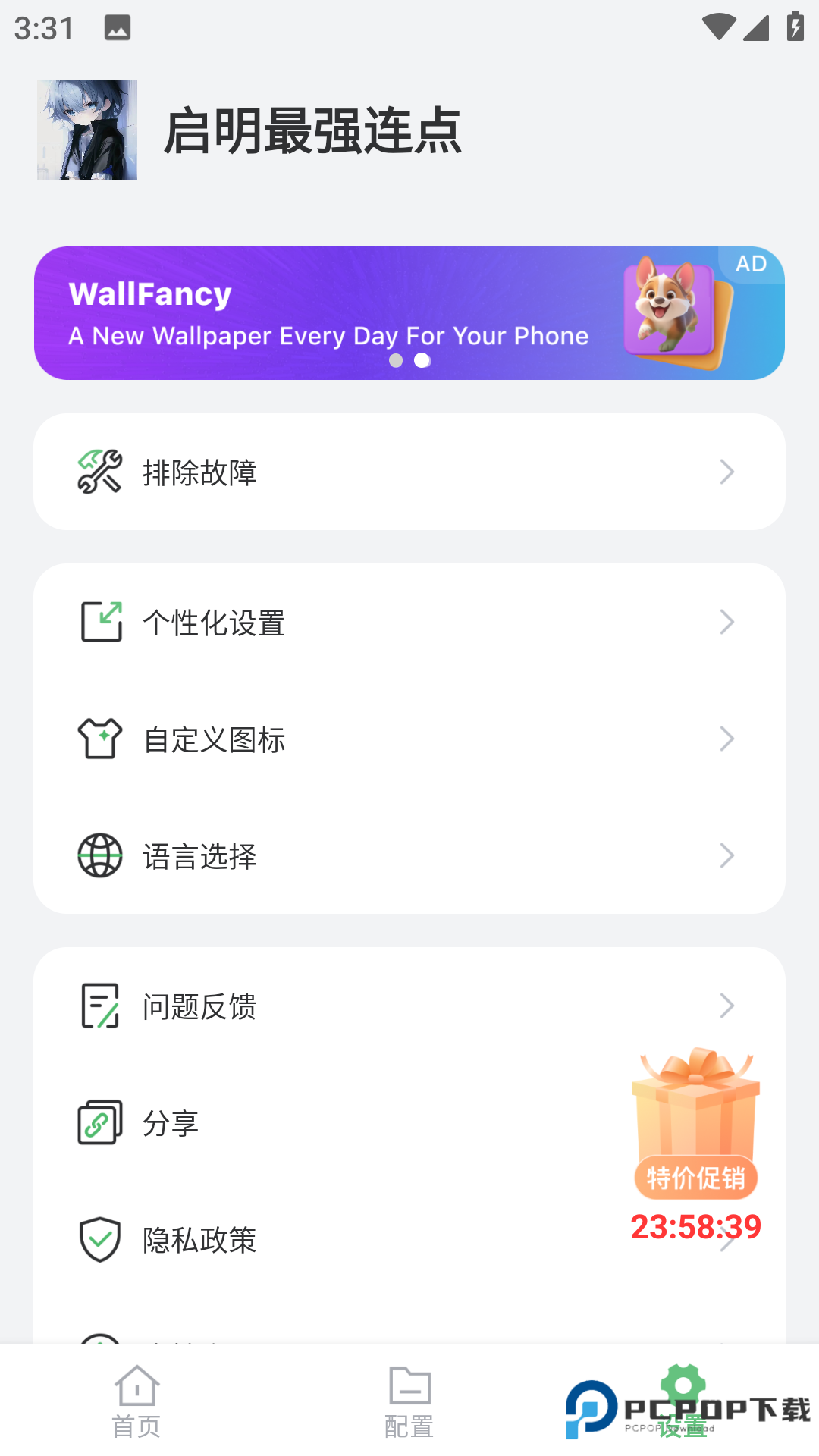819x1456 pixels.
Task: Open the 隐私政策 entry
Action: 199,1241
